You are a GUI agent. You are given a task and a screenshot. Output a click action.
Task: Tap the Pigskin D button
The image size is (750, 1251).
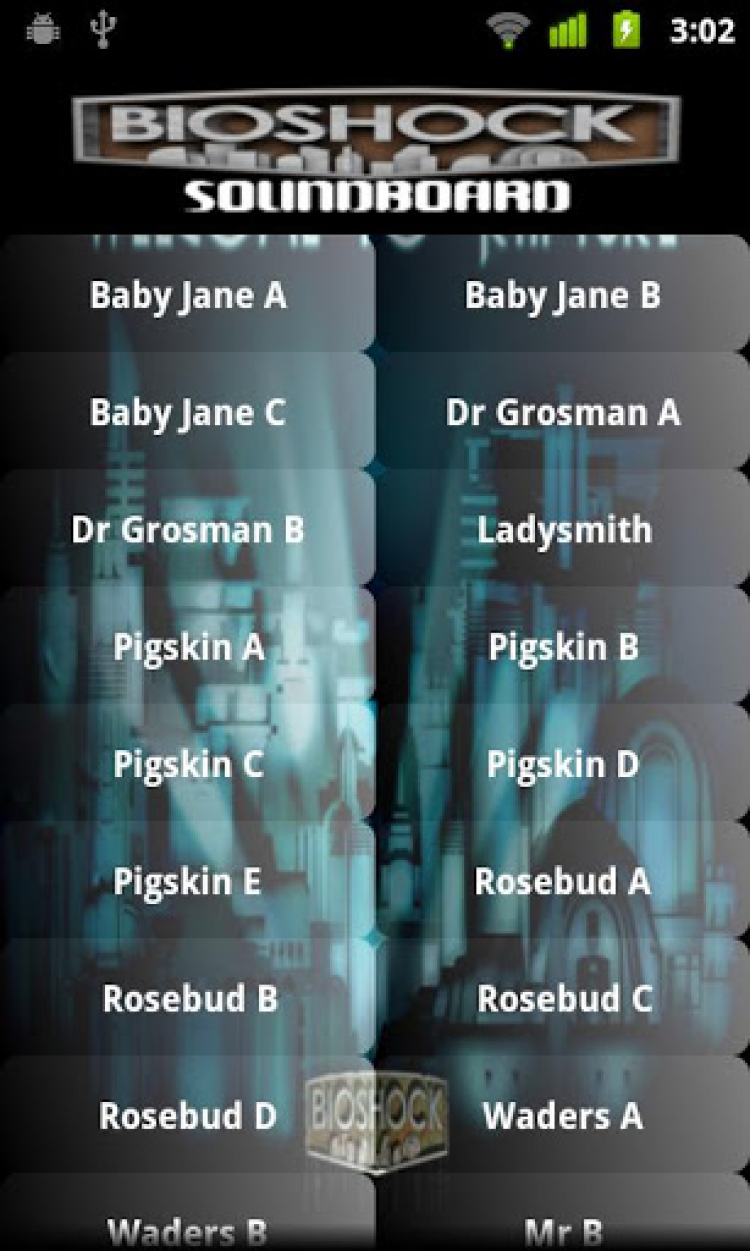click(x=563, y=764)
